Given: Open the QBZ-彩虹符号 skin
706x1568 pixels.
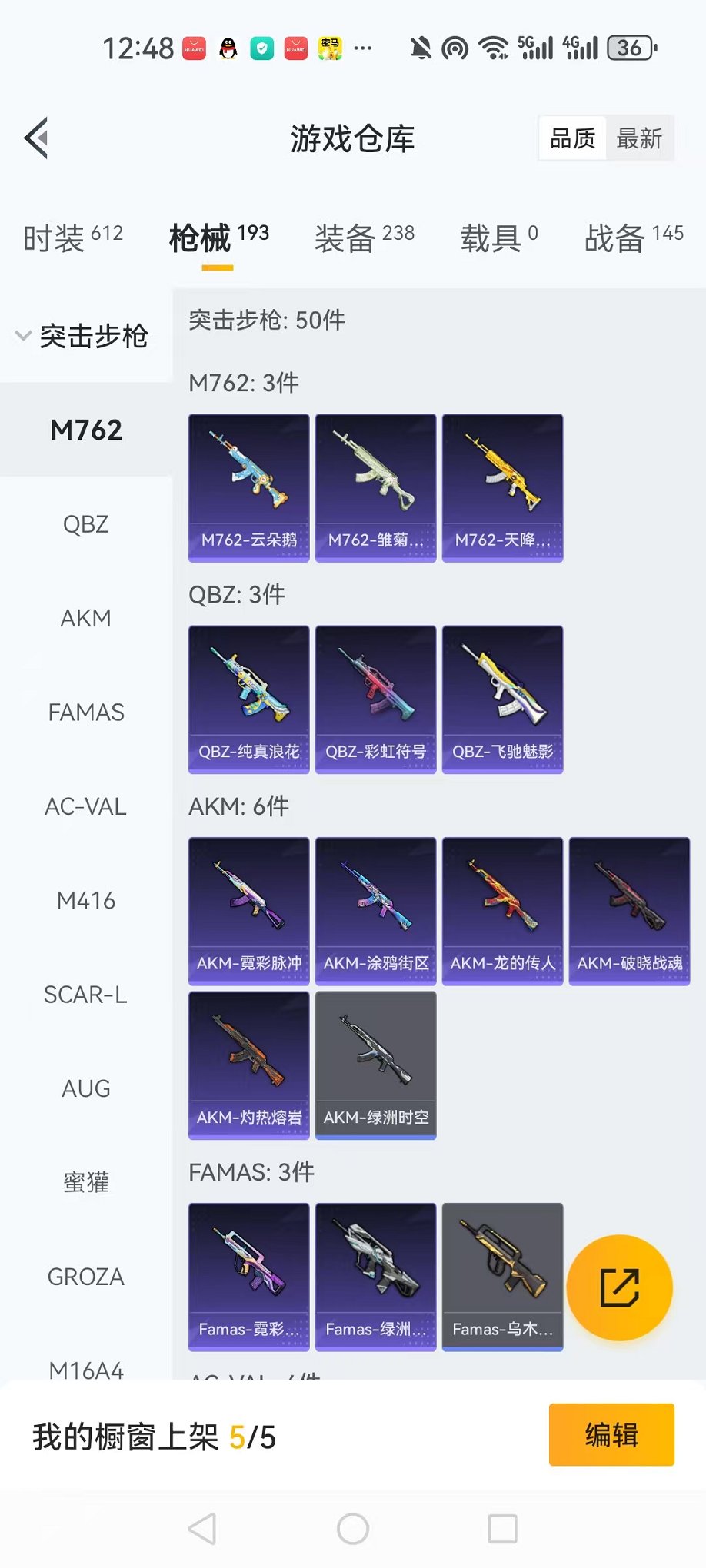Looking at the screenshot, I should (376, 699).
